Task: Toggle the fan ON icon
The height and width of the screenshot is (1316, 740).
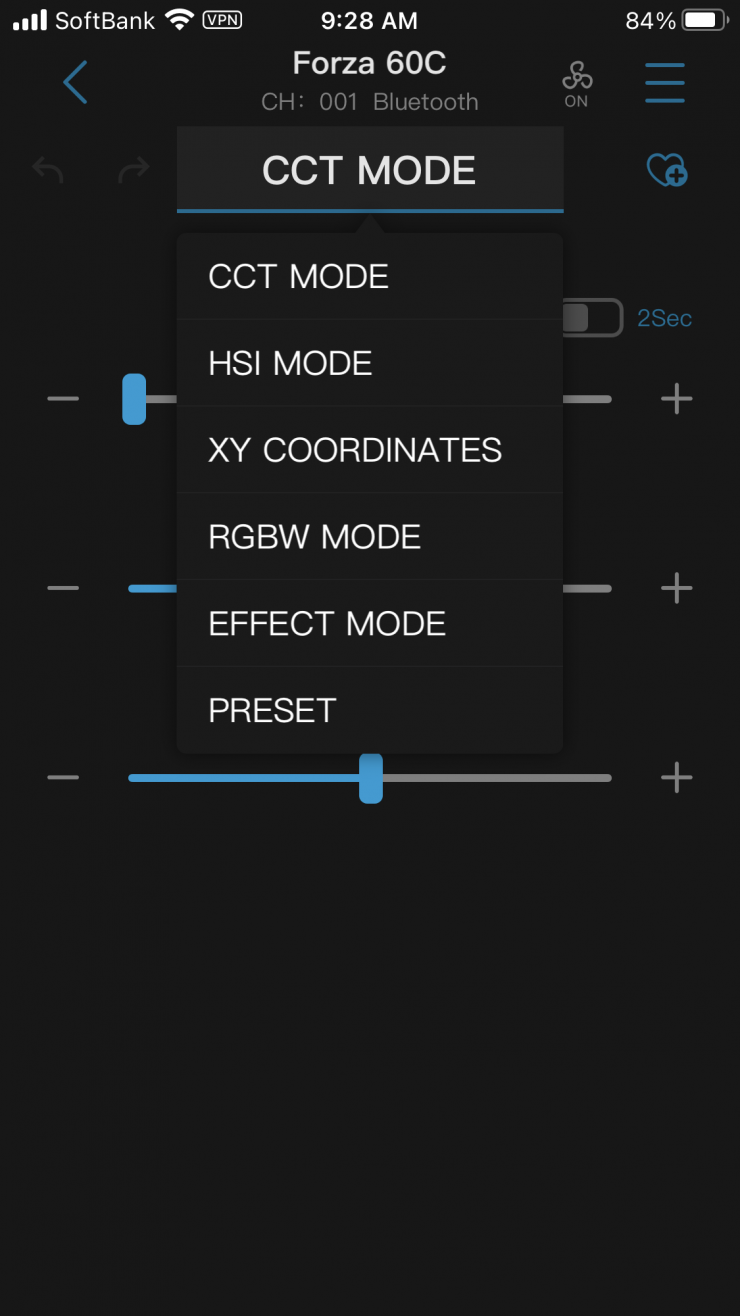Action: click(577, 84)
